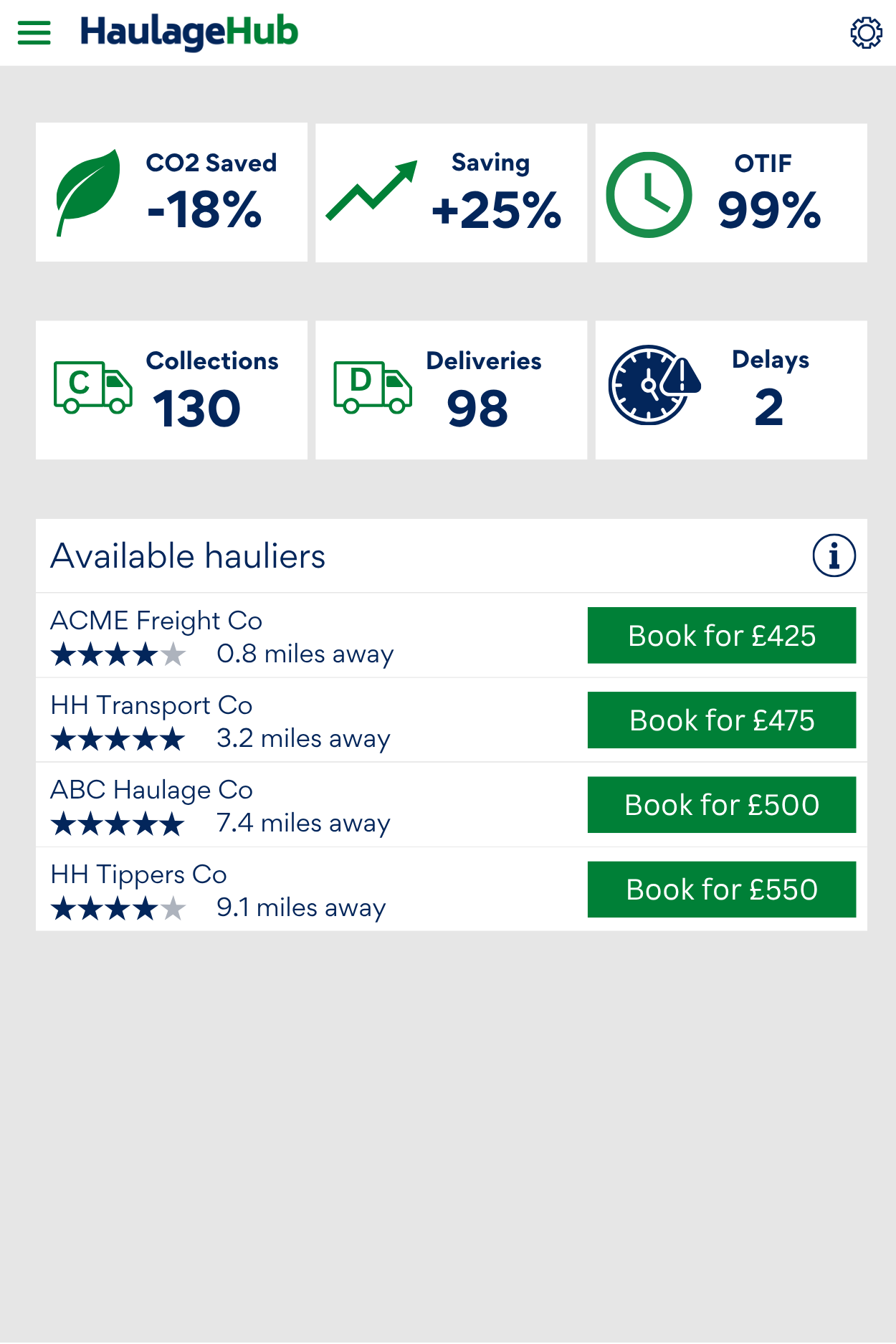The height and width of the screenshot is (1344, 896).
Task: Open the hamburger navigation menu
Action: pos(32,32)
